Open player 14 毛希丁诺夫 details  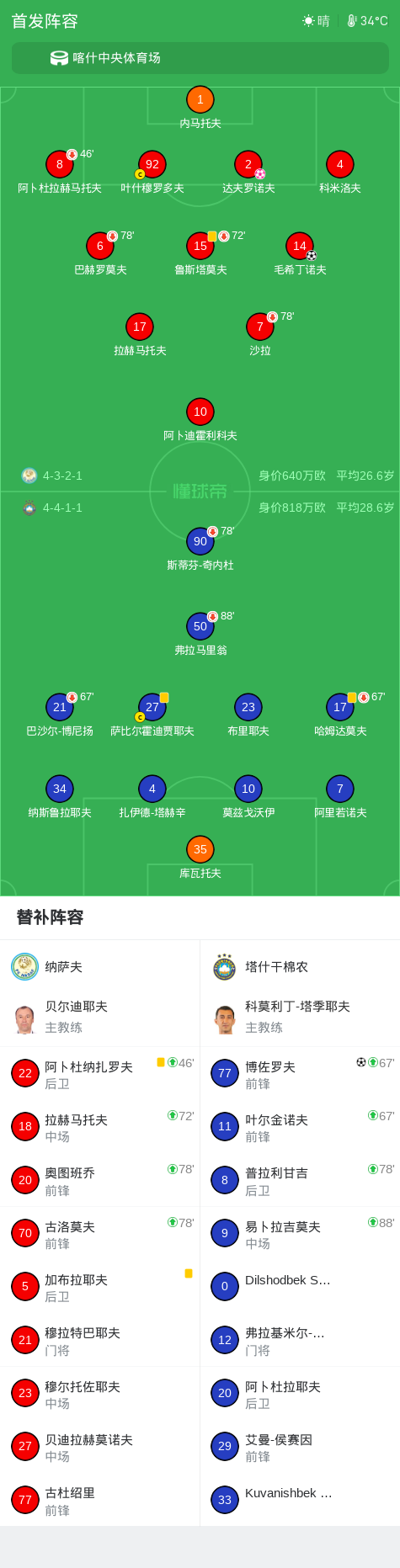300,255
